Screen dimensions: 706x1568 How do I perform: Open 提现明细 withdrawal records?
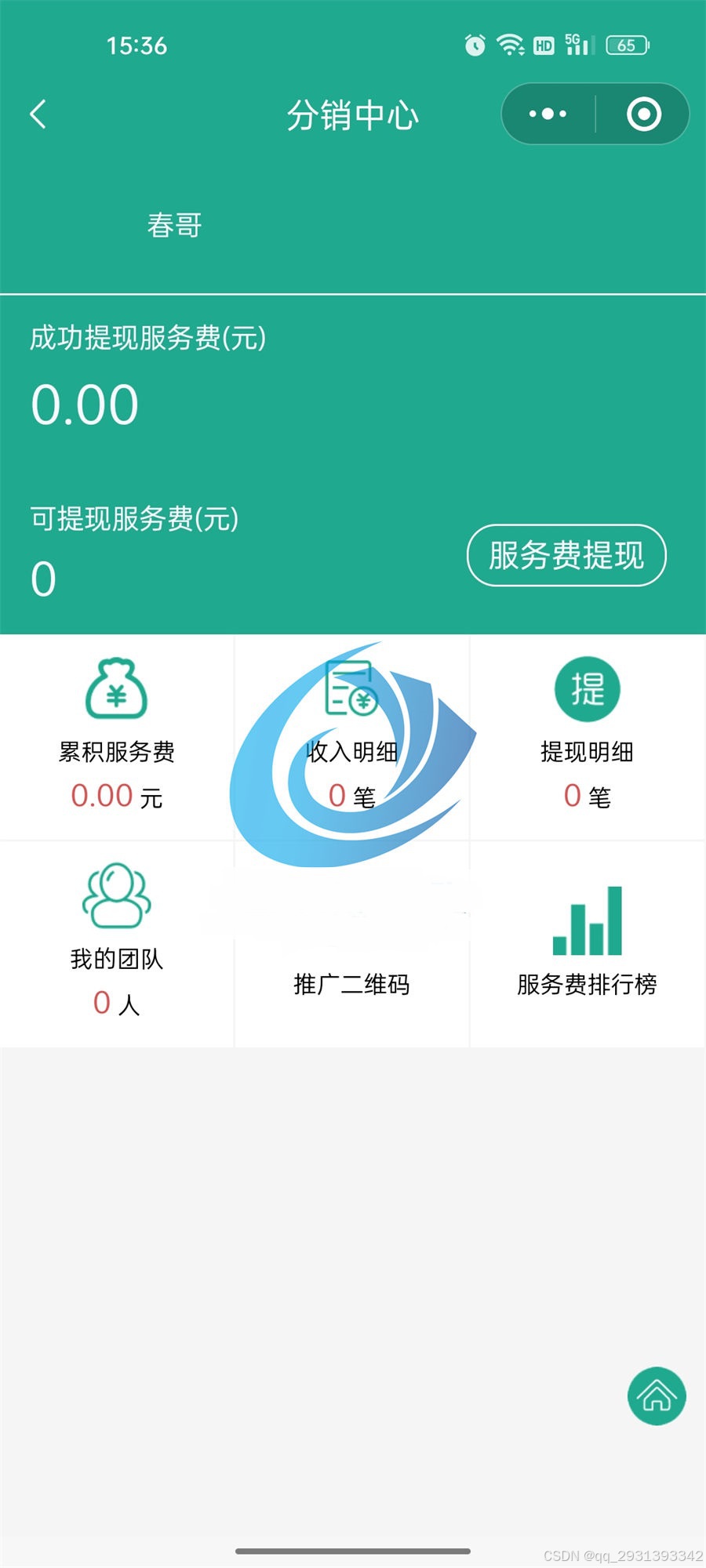[x=587, y=735]
